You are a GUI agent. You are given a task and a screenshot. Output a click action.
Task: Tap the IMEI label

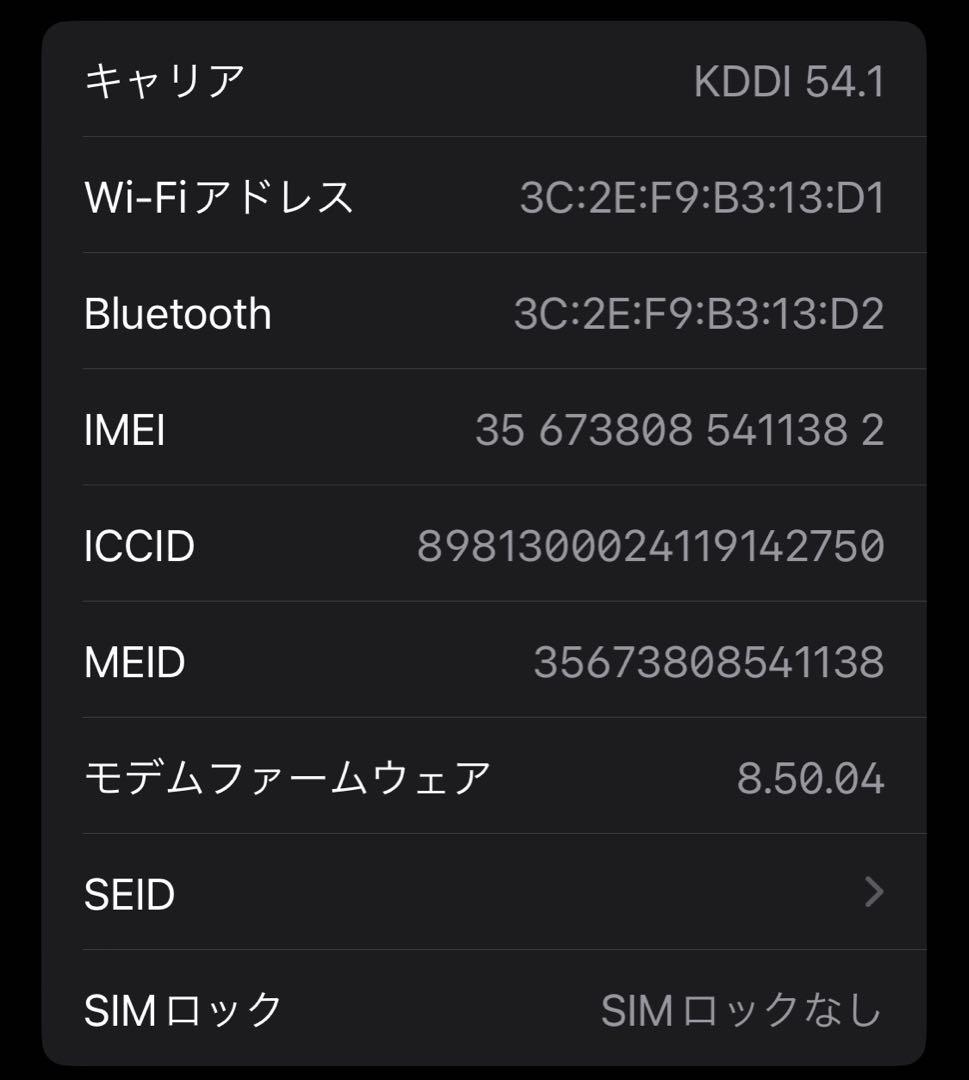click(x=125, y=430)
